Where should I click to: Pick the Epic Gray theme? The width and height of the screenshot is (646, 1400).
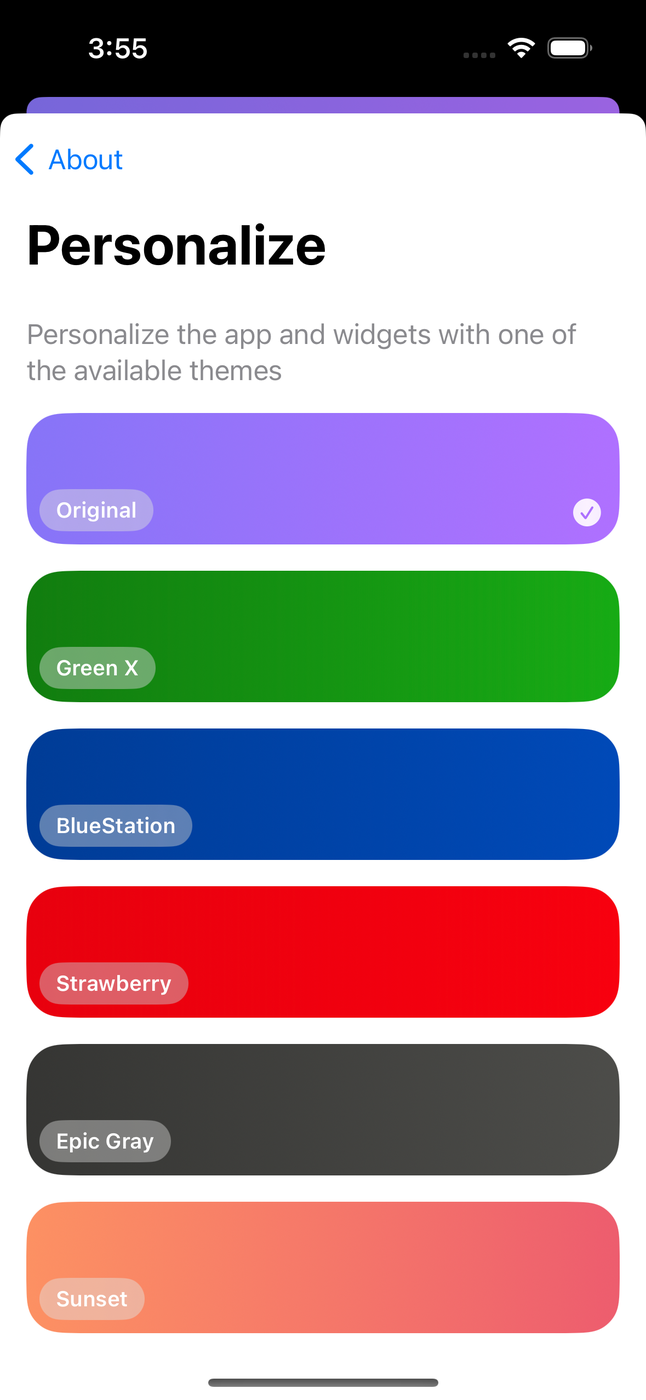point(322,1109)
